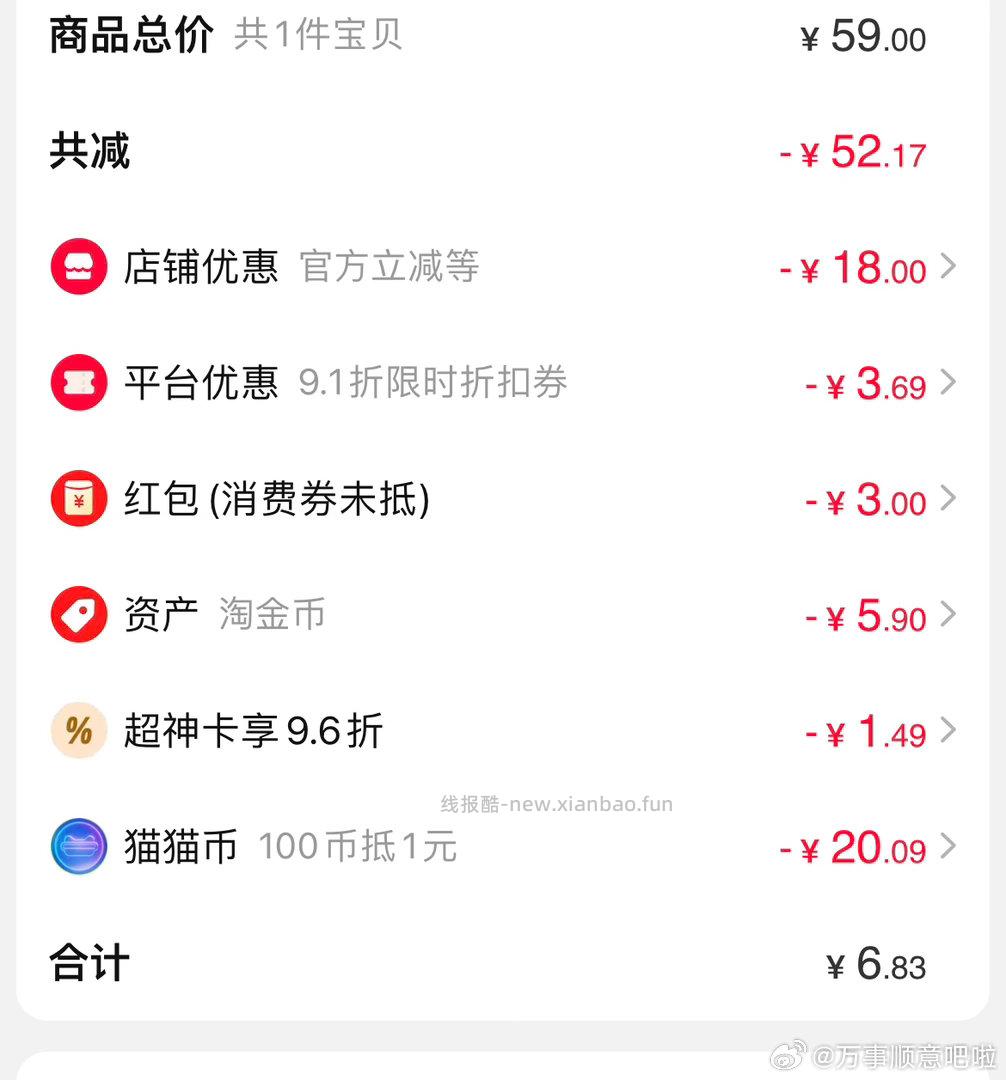Click the 猫猫币 coin icon
The width and height of the screenshot is (1006, 1080).
pos(78,846)
